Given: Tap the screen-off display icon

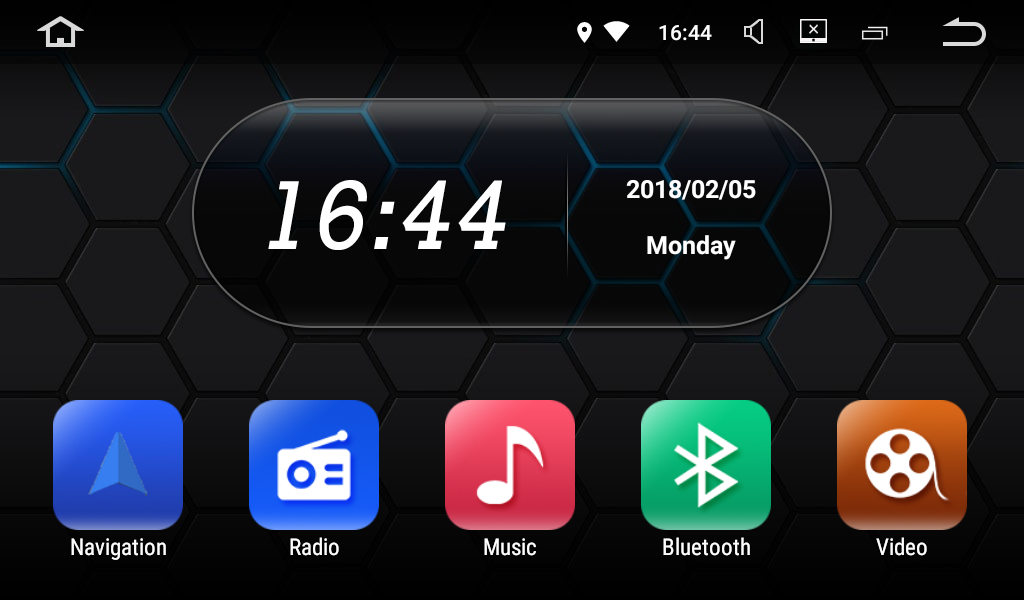Looking at the screenshot, I should click(814, 32).
